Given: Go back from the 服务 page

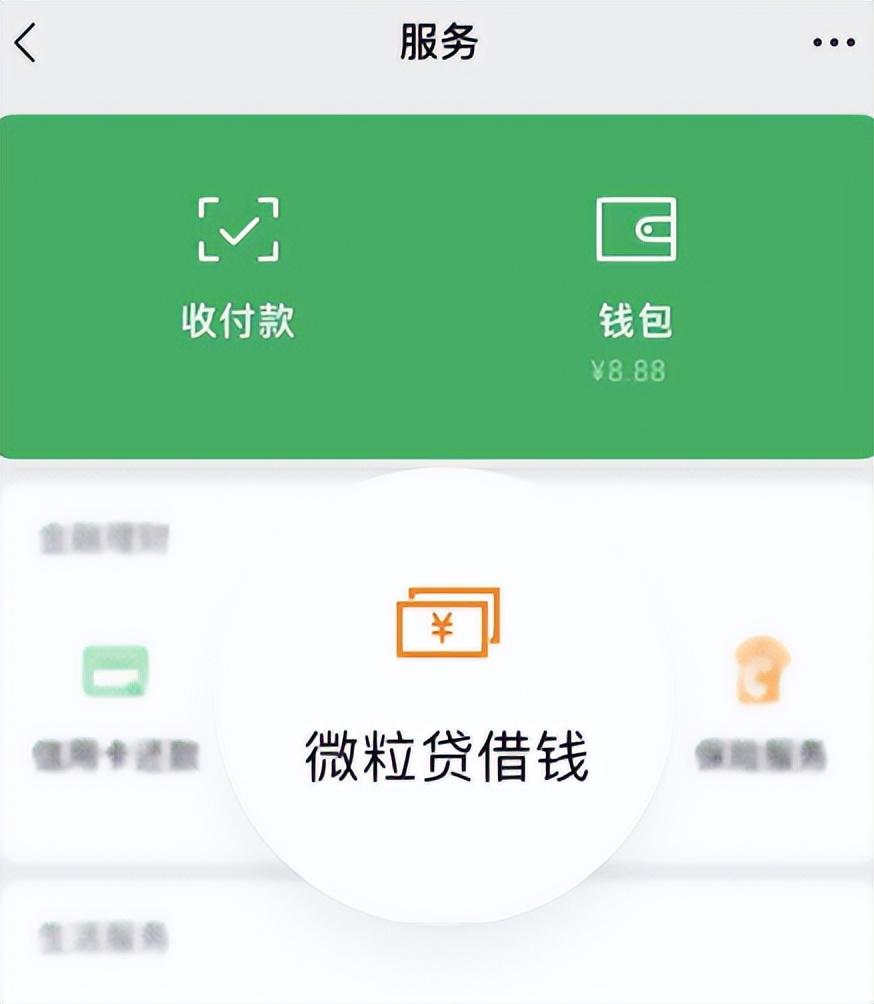Looking at the screenshot, I should (27, 43).
